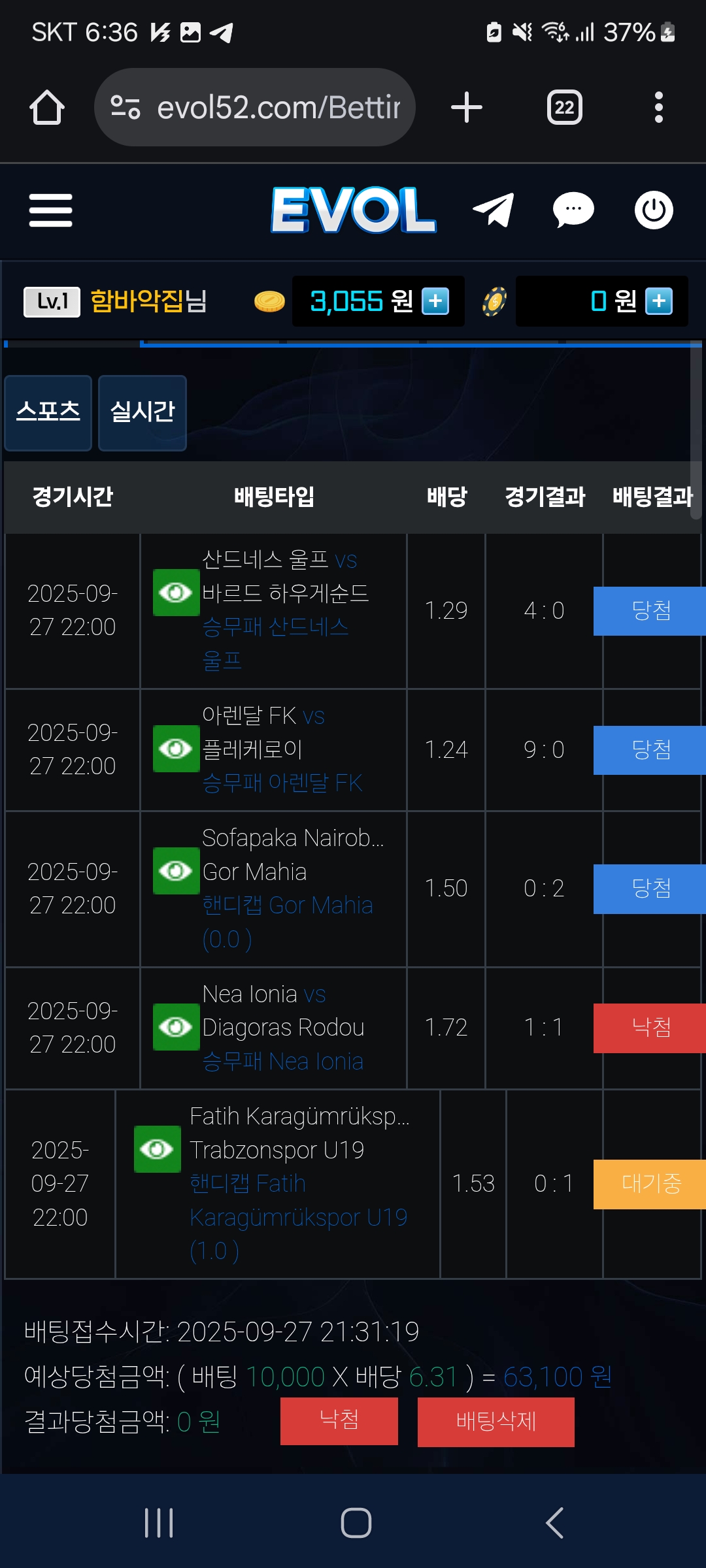Image resolution: width=706 pixels, height=1568 pixels.
Task: Go to the browser home page
Action: coord(47,107)
